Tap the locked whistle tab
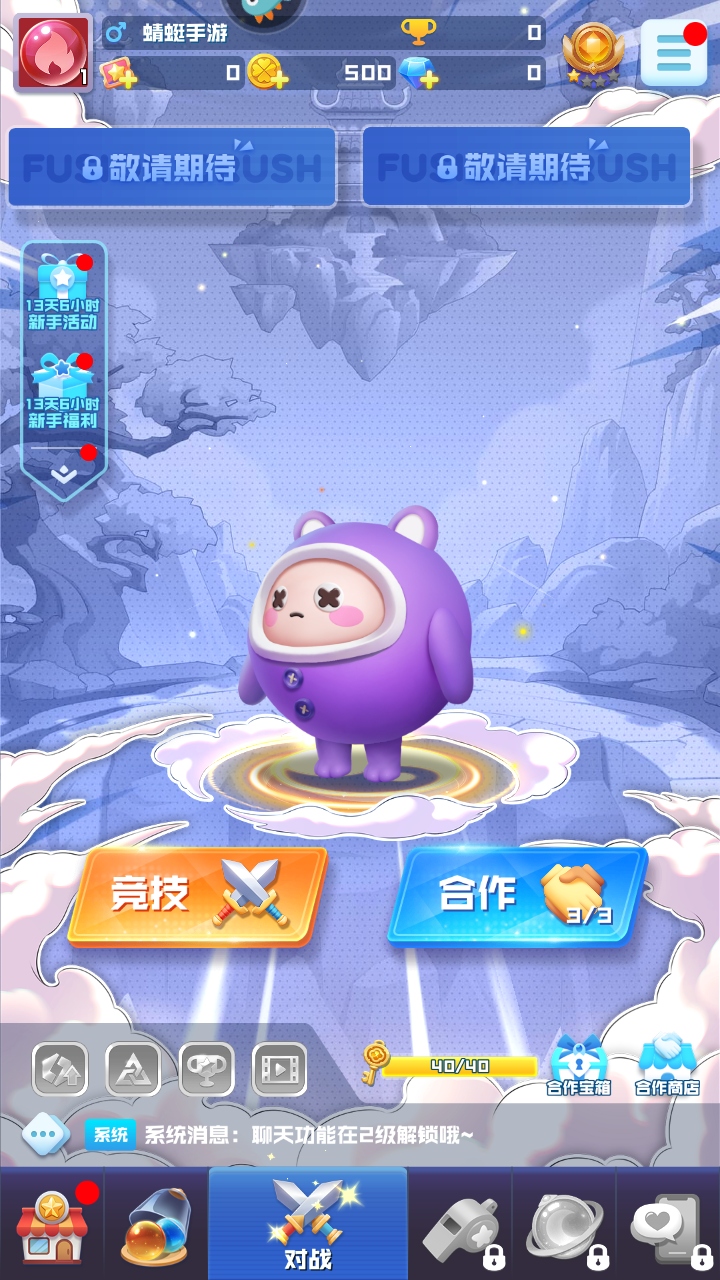 click(x=461, y=1226)
